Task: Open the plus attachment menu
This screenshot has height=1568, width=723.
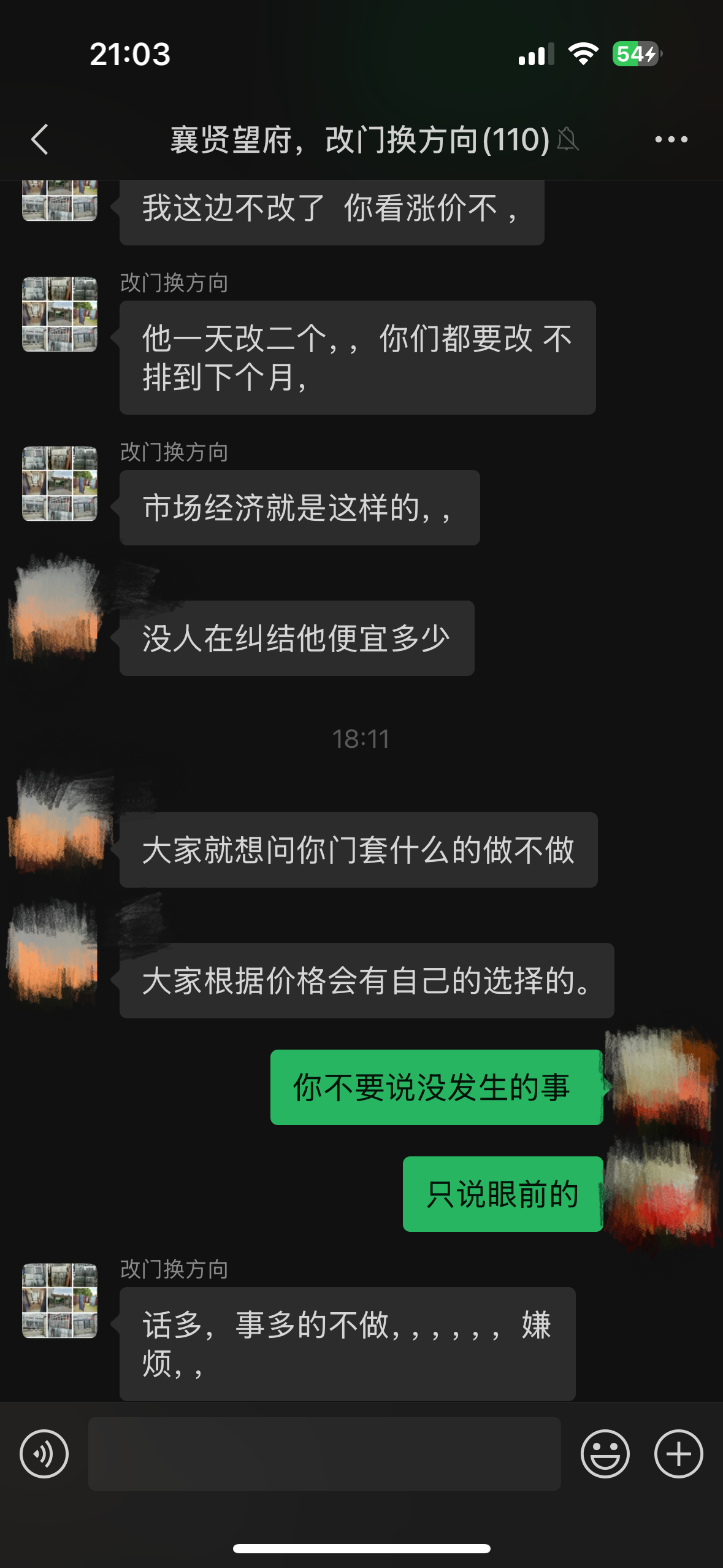Action: point(678,1453)
